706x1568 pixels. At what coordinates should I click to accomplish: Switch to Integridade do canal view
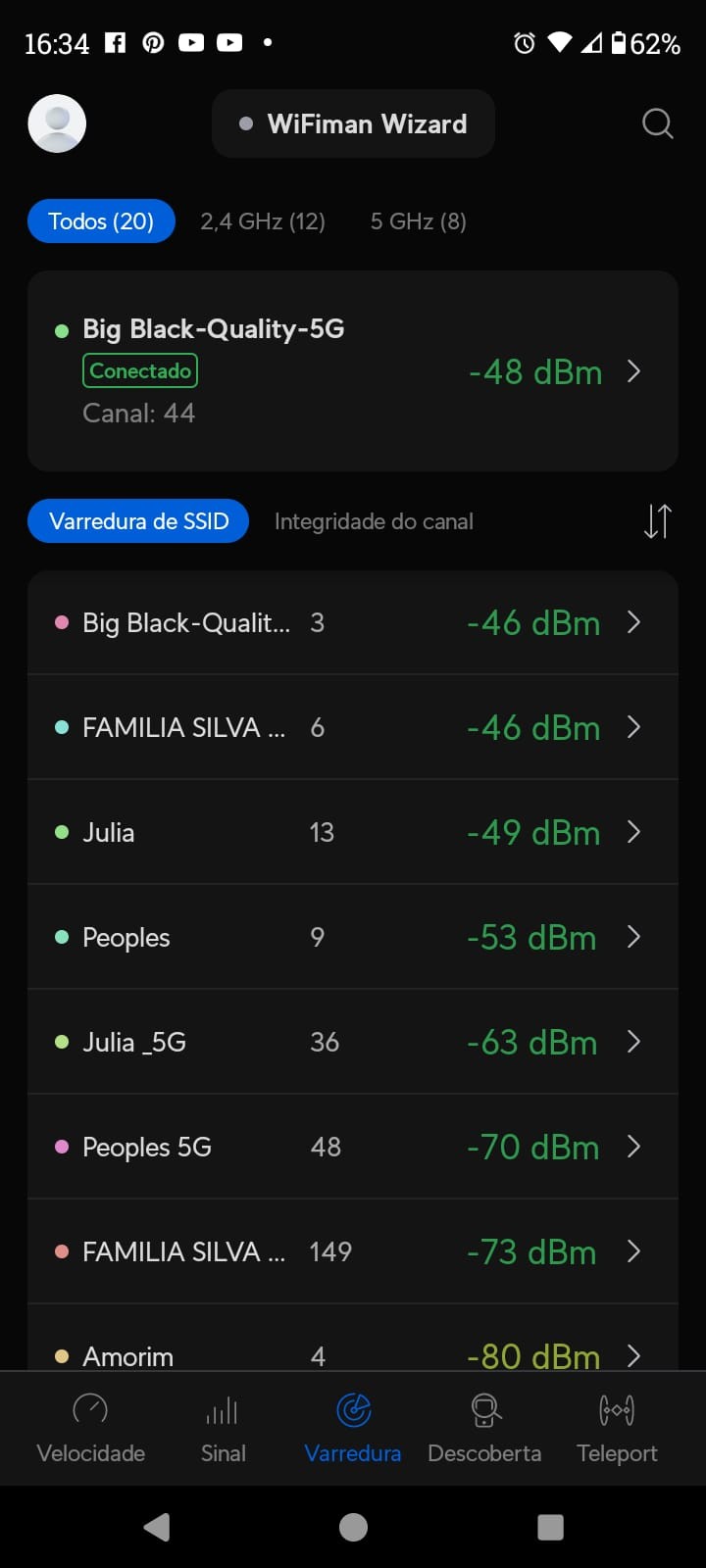(x=374, y=521)
